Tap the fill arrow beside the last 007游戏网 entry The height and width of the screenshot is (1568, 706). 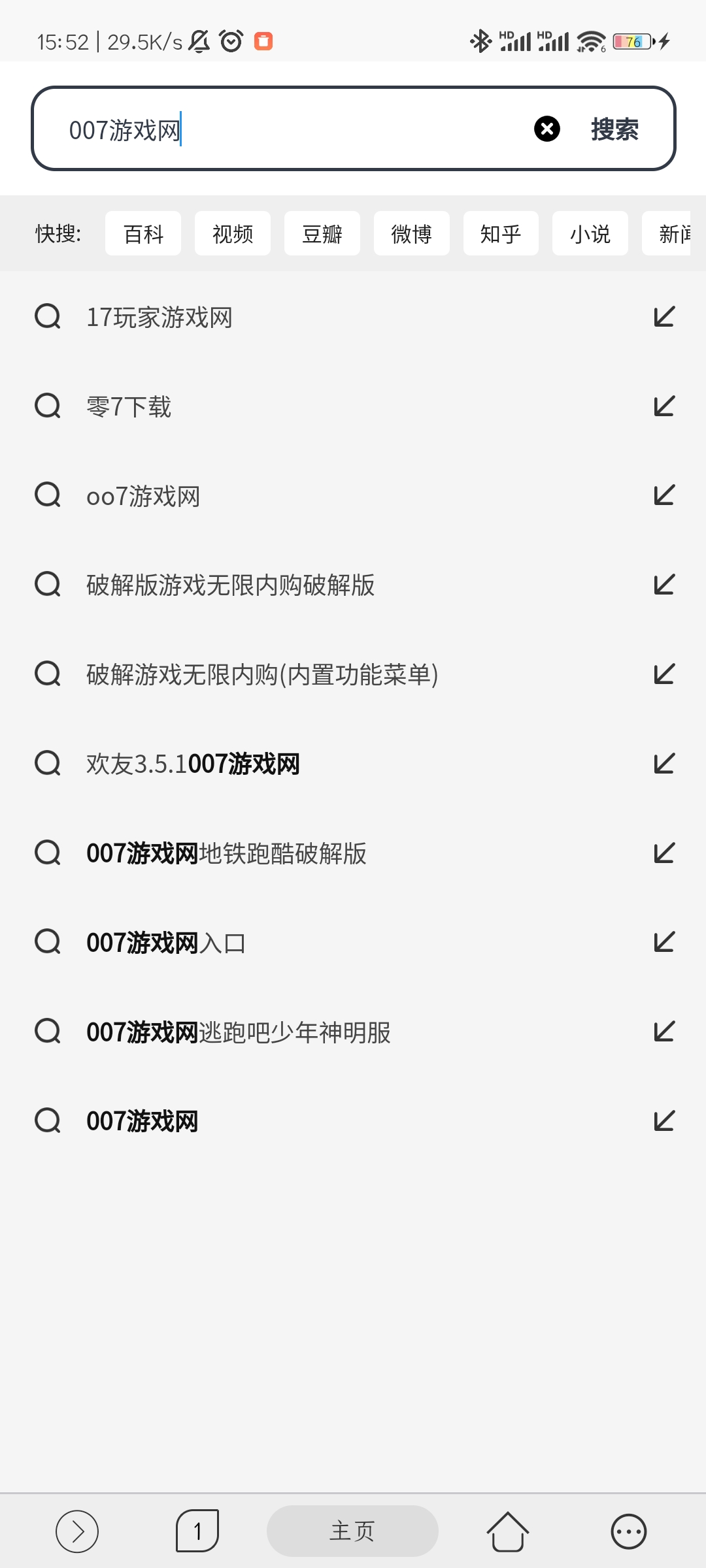664,1120
